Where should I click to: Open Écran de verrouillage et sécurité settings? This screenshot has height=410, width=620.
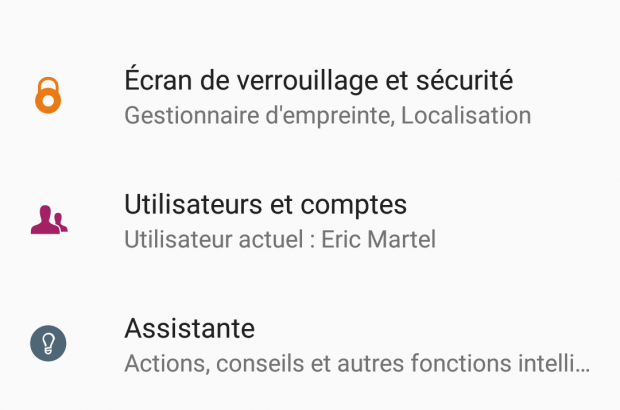click(318, 96)
